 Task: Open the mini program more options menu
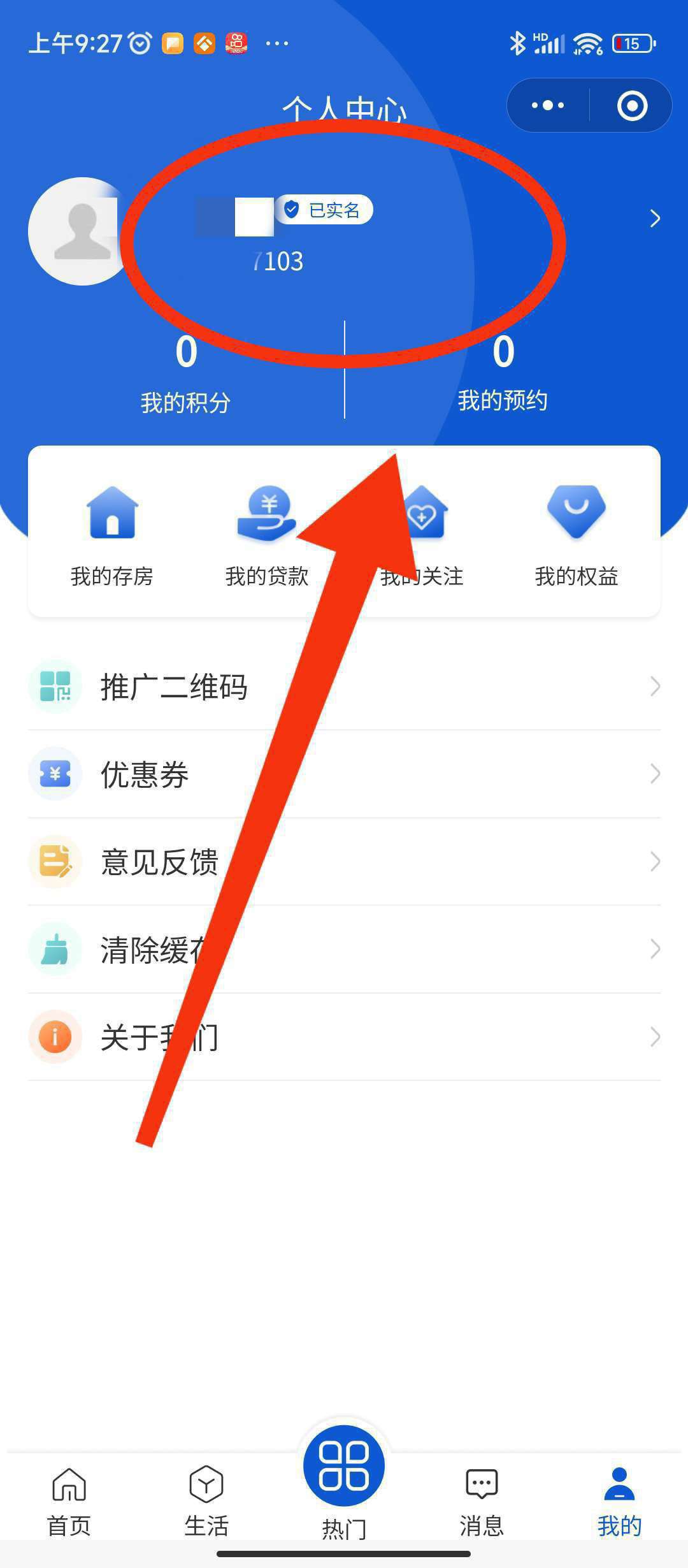(548, 106)
